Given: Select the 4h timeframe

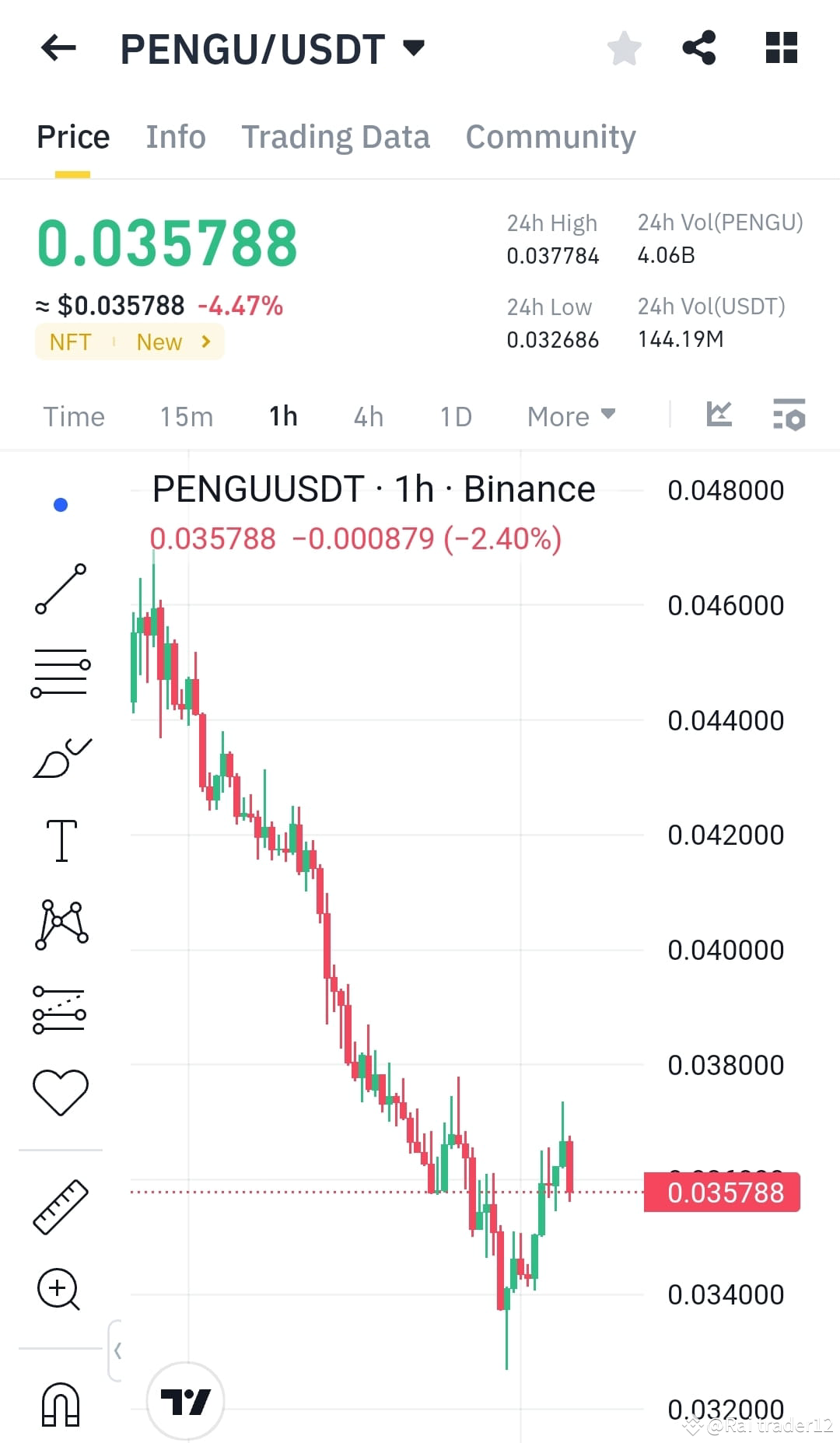Looking at the screenshot, I should pos(368,416).
